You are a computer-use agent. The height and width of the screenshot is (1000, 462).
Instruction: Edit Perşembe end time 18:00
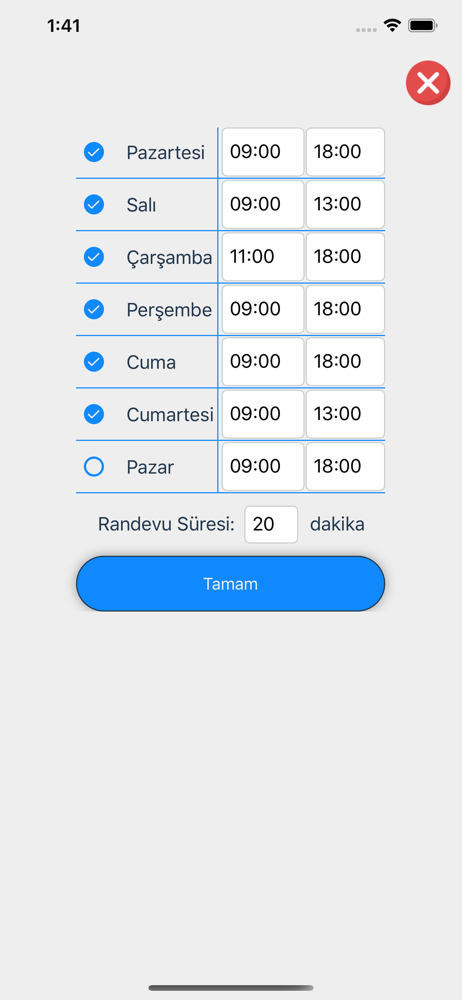[x=345, y=309]
